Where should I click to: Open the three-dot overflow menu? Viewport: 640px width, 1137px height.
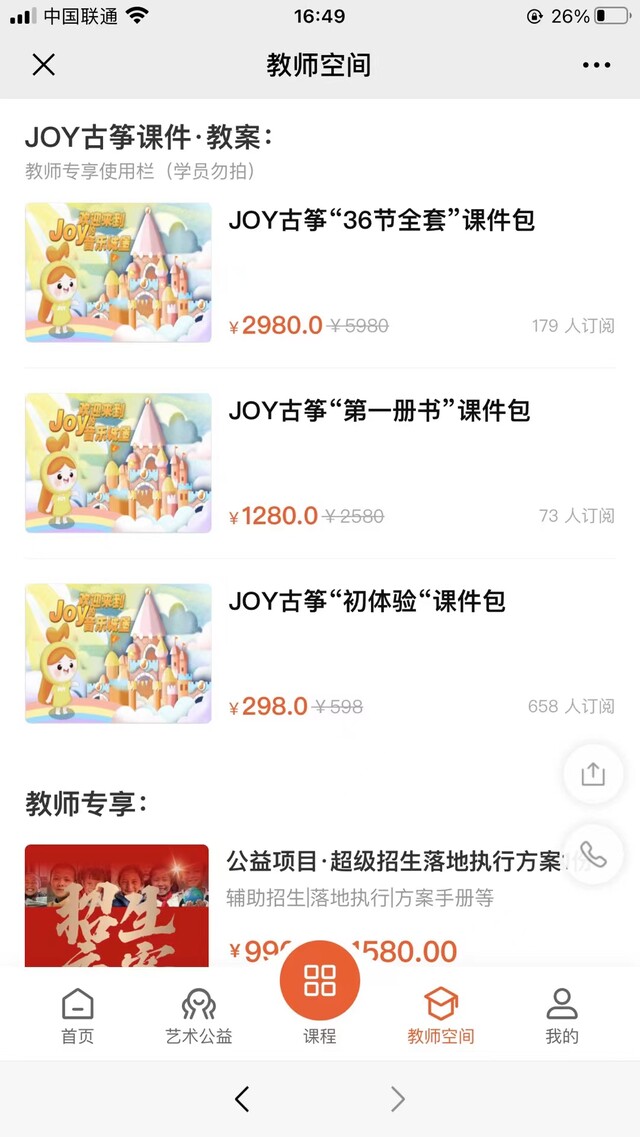tap(596, 65)
